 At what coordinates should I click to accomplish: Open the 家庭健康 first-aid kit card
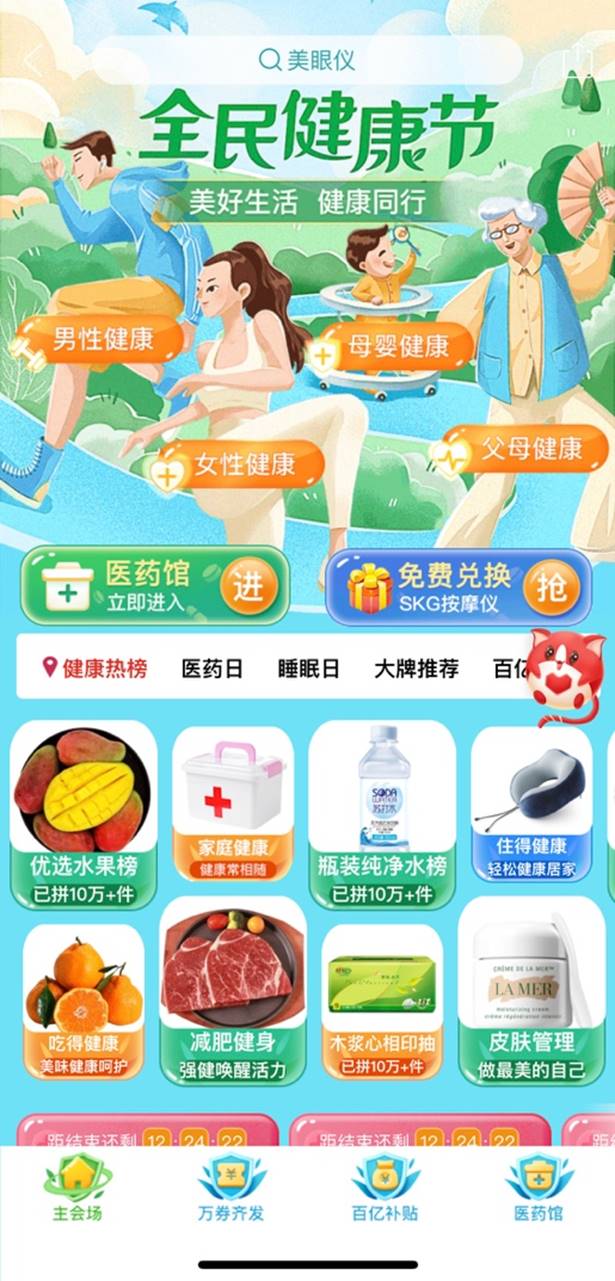click(x=233, y=804)
